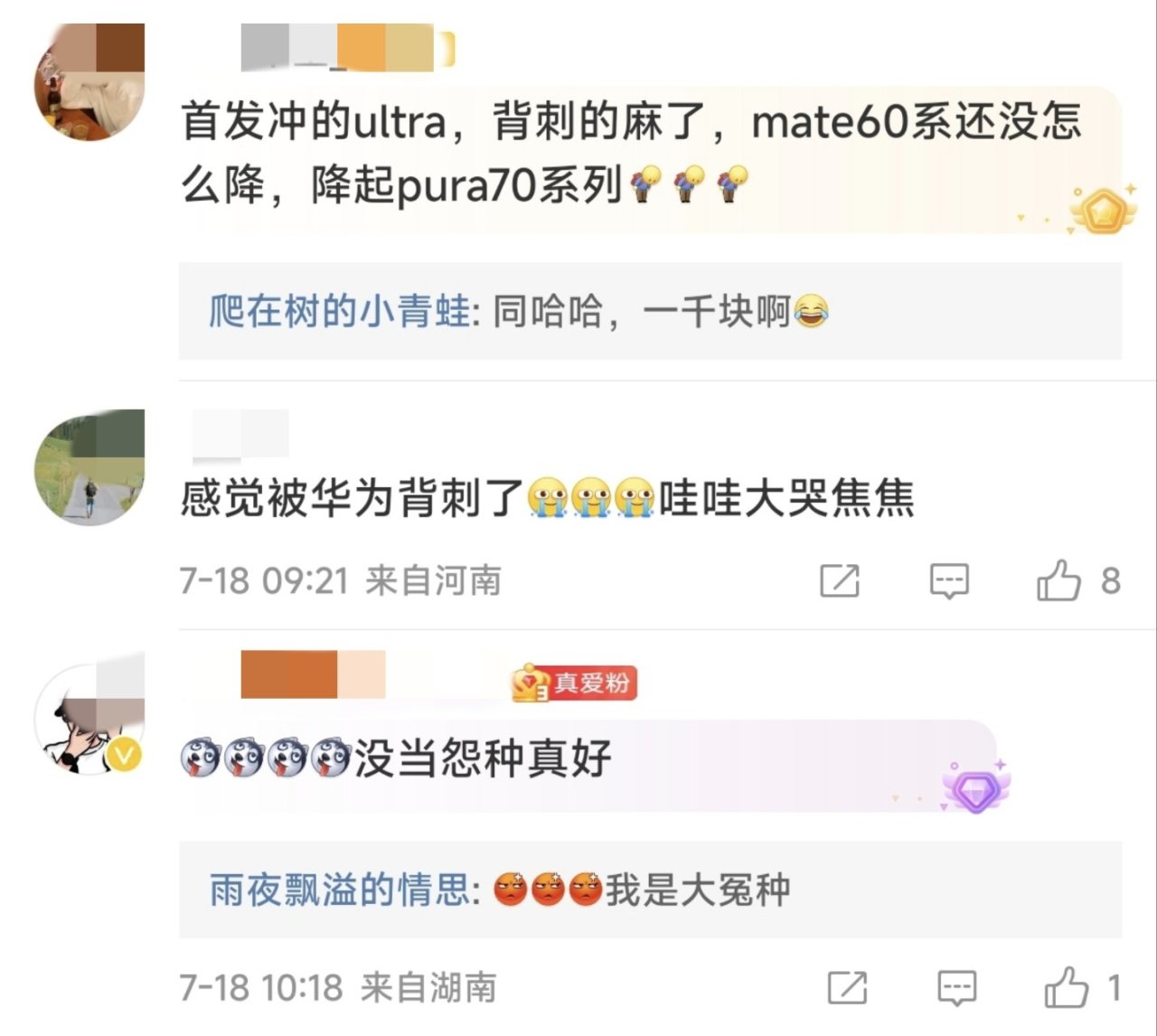Reply to the 7-18 10:18 comment

click(x=956, y=987)
